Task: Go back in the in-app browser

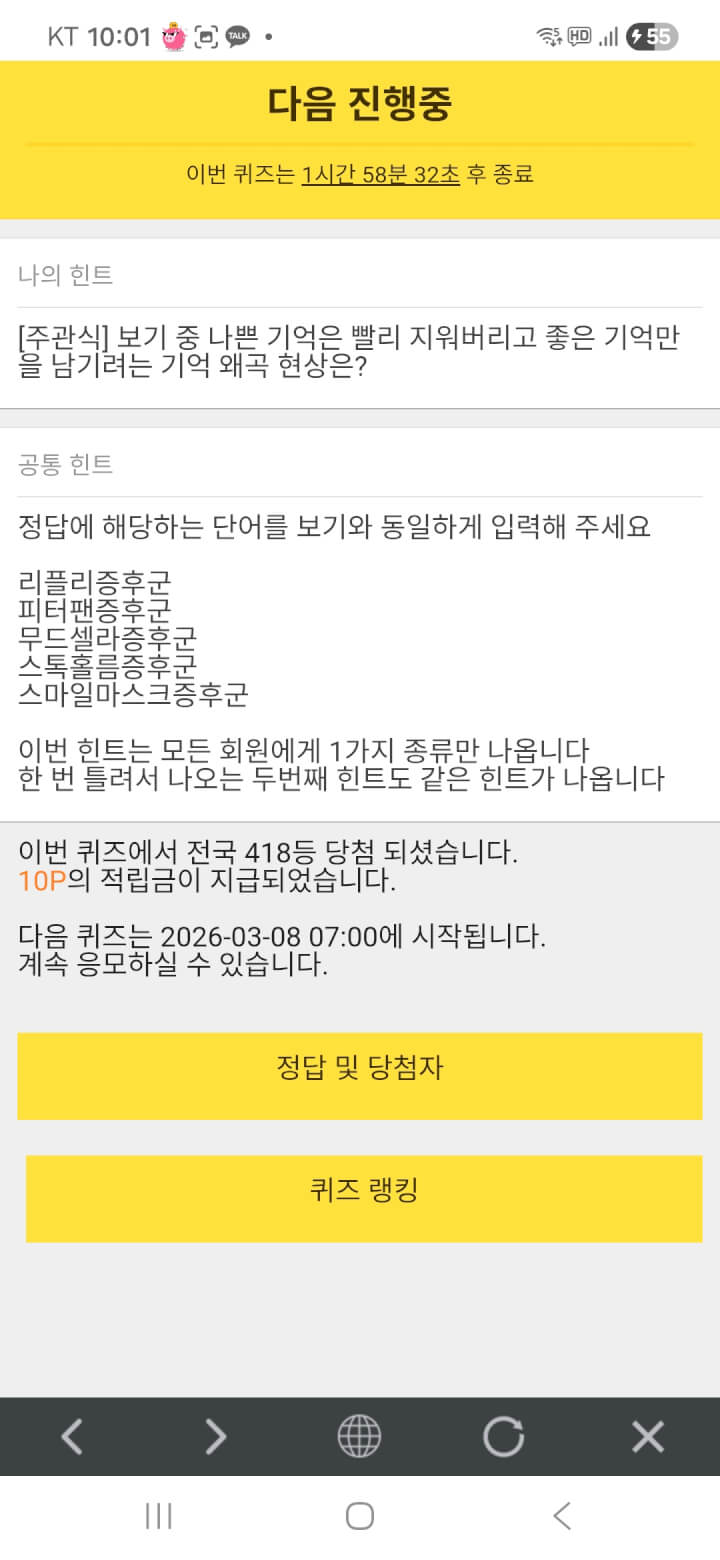Action: [72, 1437]
